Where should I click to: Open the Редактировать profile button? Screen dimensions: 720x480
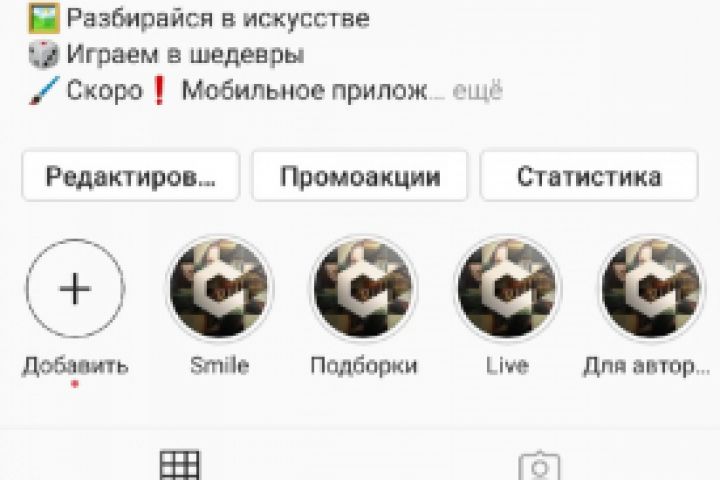coord(131,177)
